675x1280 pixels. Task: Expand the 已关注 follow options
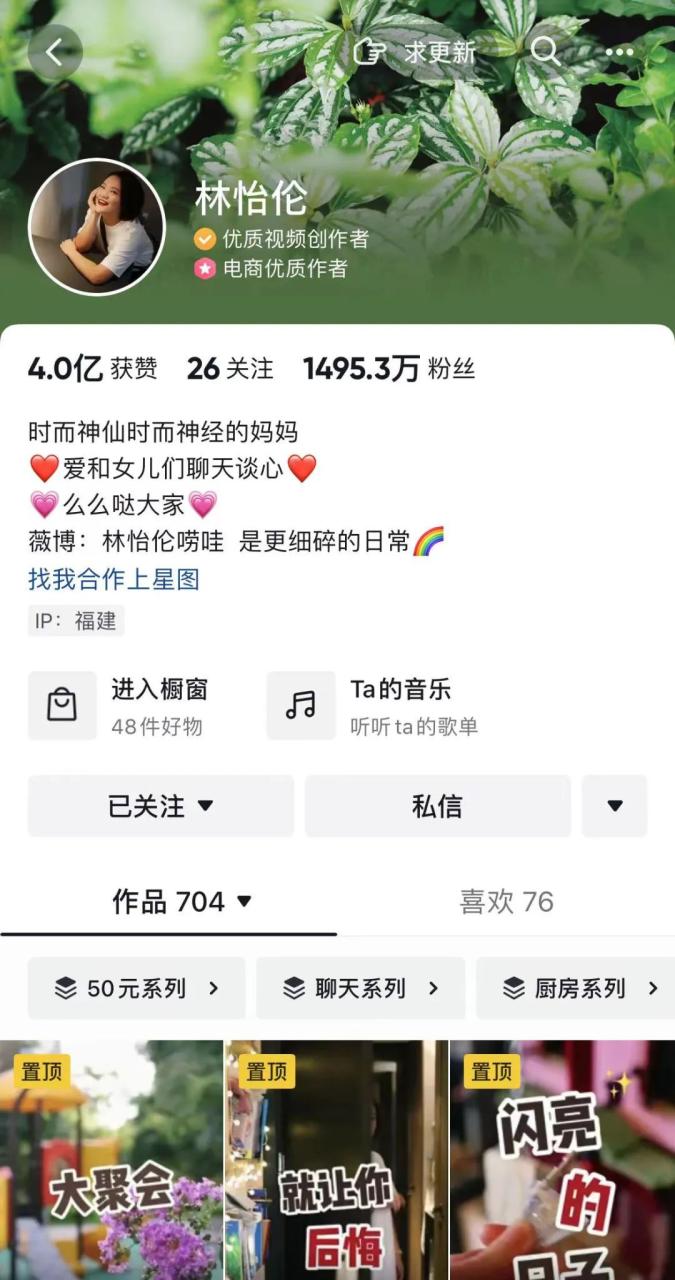click(161, 806)
